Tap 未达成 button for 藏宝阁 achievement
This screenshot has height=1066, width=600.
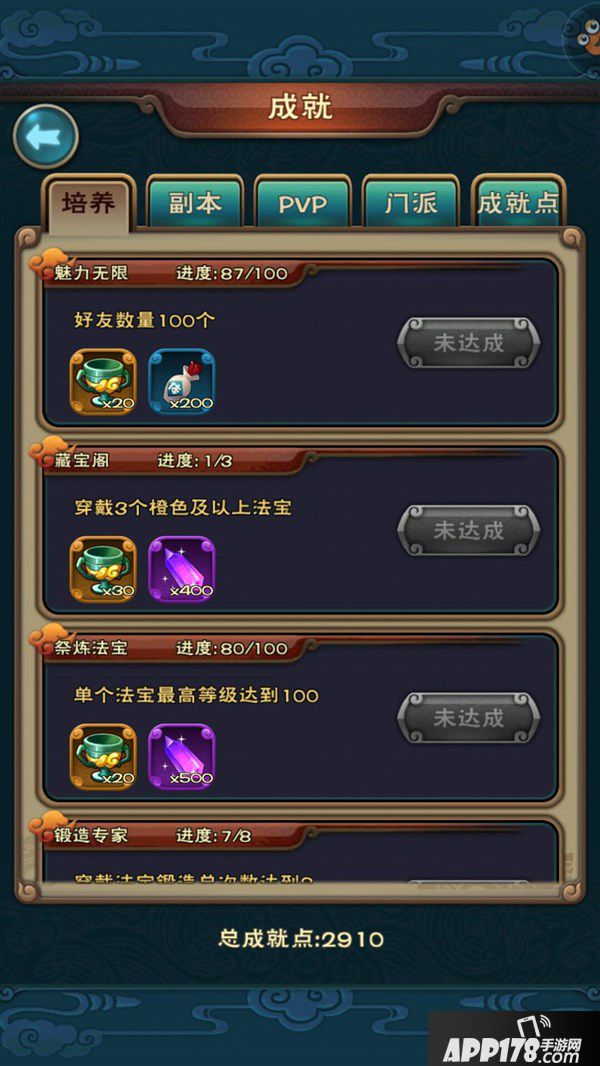point(468,530)
